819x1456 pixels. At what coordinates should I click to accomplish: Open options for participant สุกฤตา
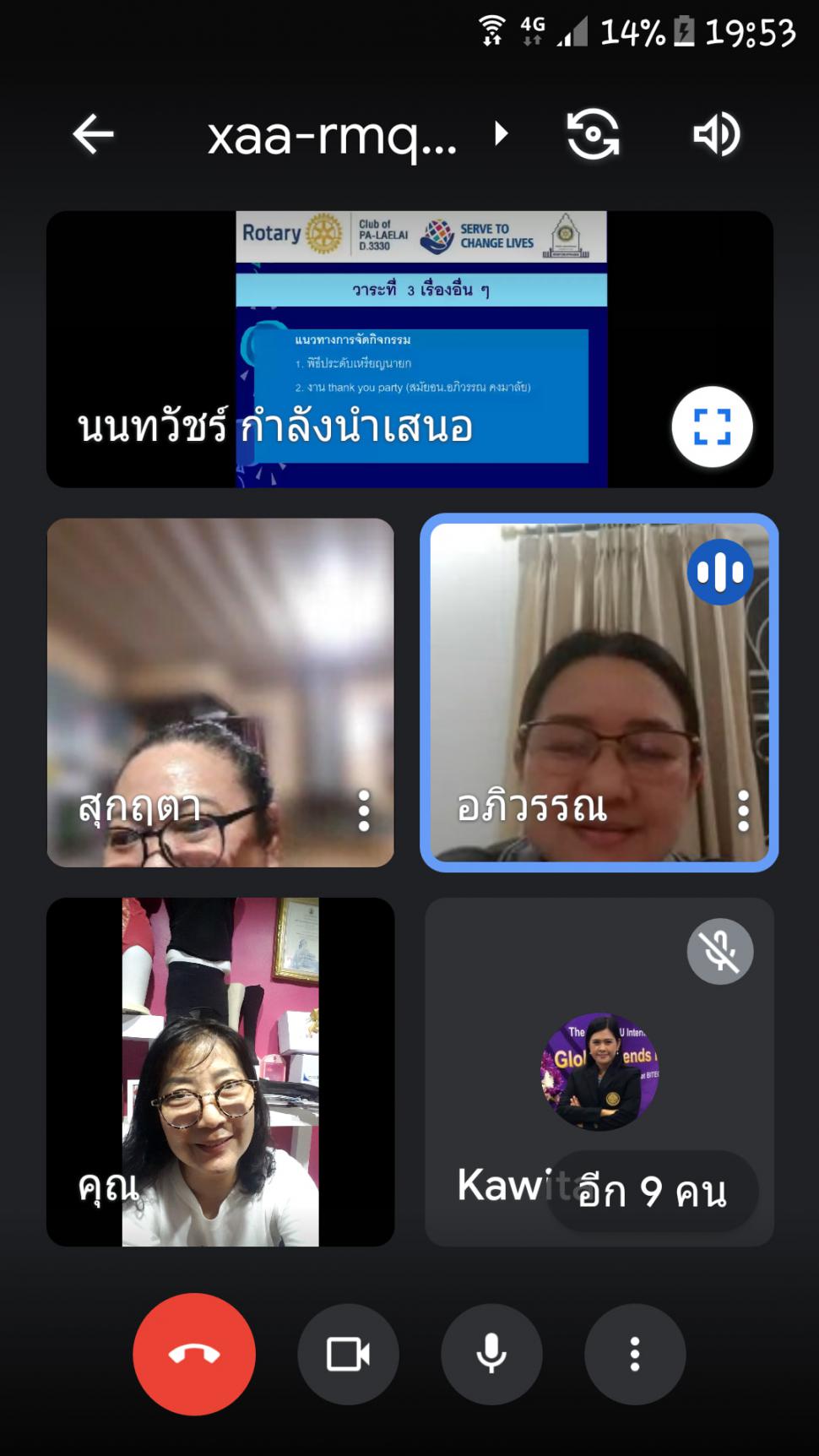364,811
